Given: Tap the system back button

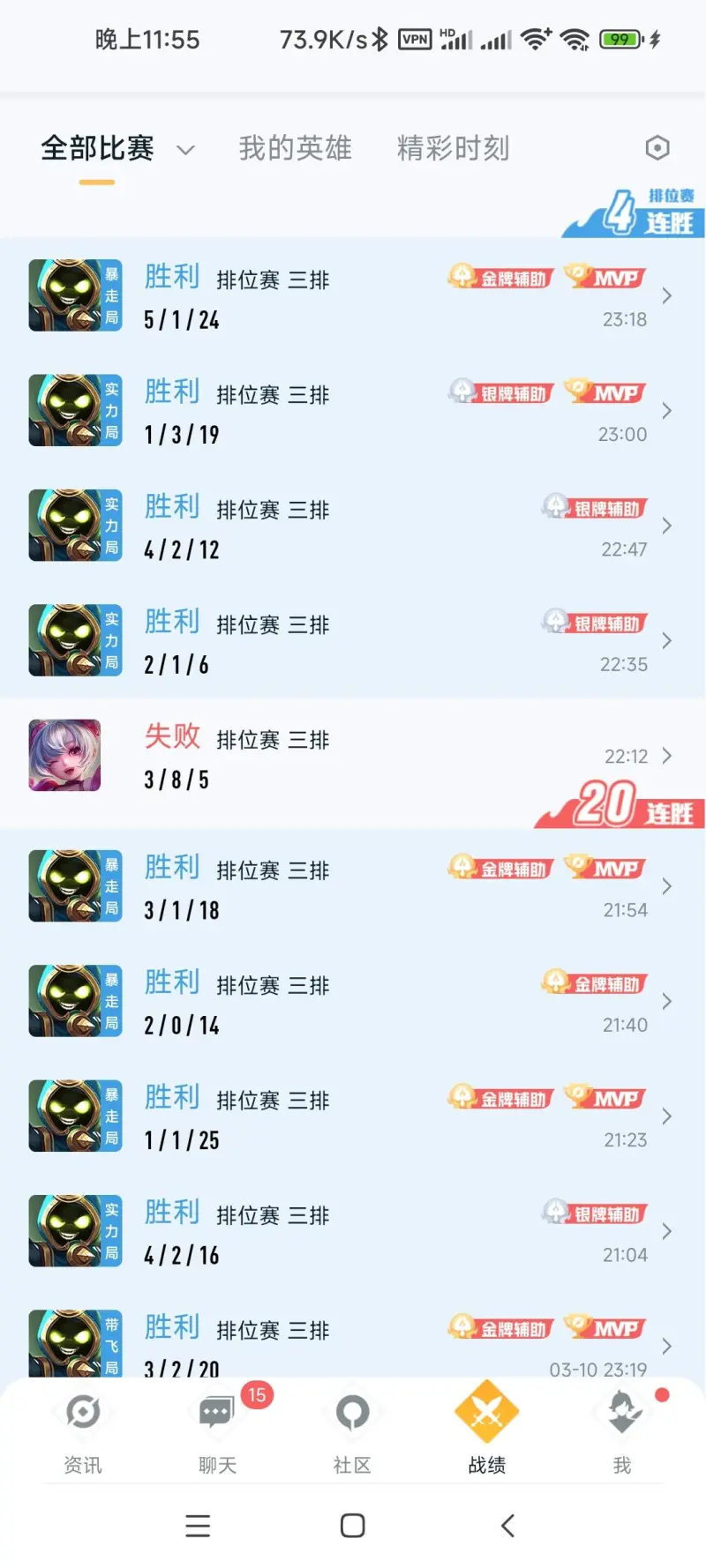Looking at the screenshot, I should pyautogui.click(x=507, y=1526).
